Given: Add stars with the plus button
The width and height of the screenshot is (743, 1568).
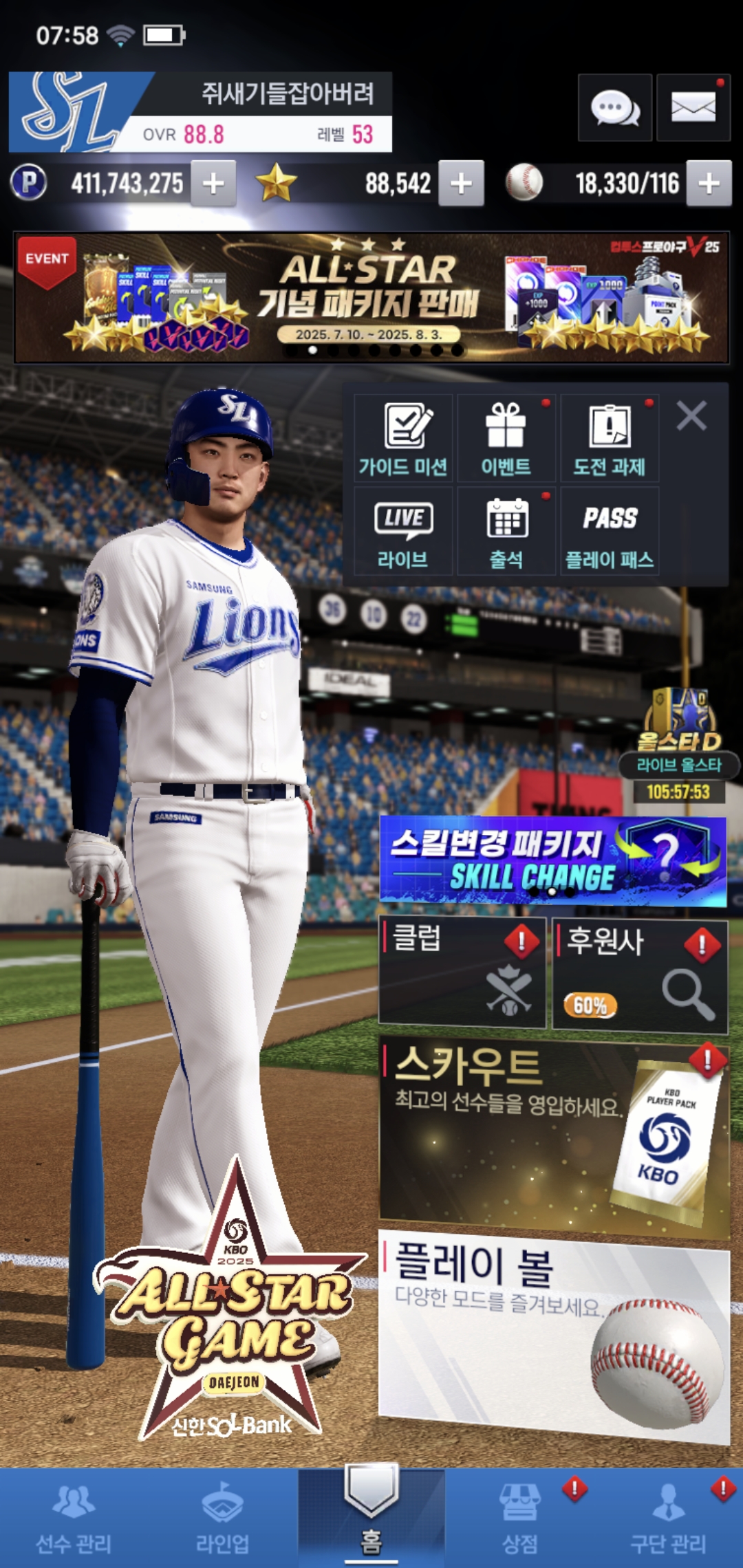Looking at the screenshot, I should [x=461, y=184].
